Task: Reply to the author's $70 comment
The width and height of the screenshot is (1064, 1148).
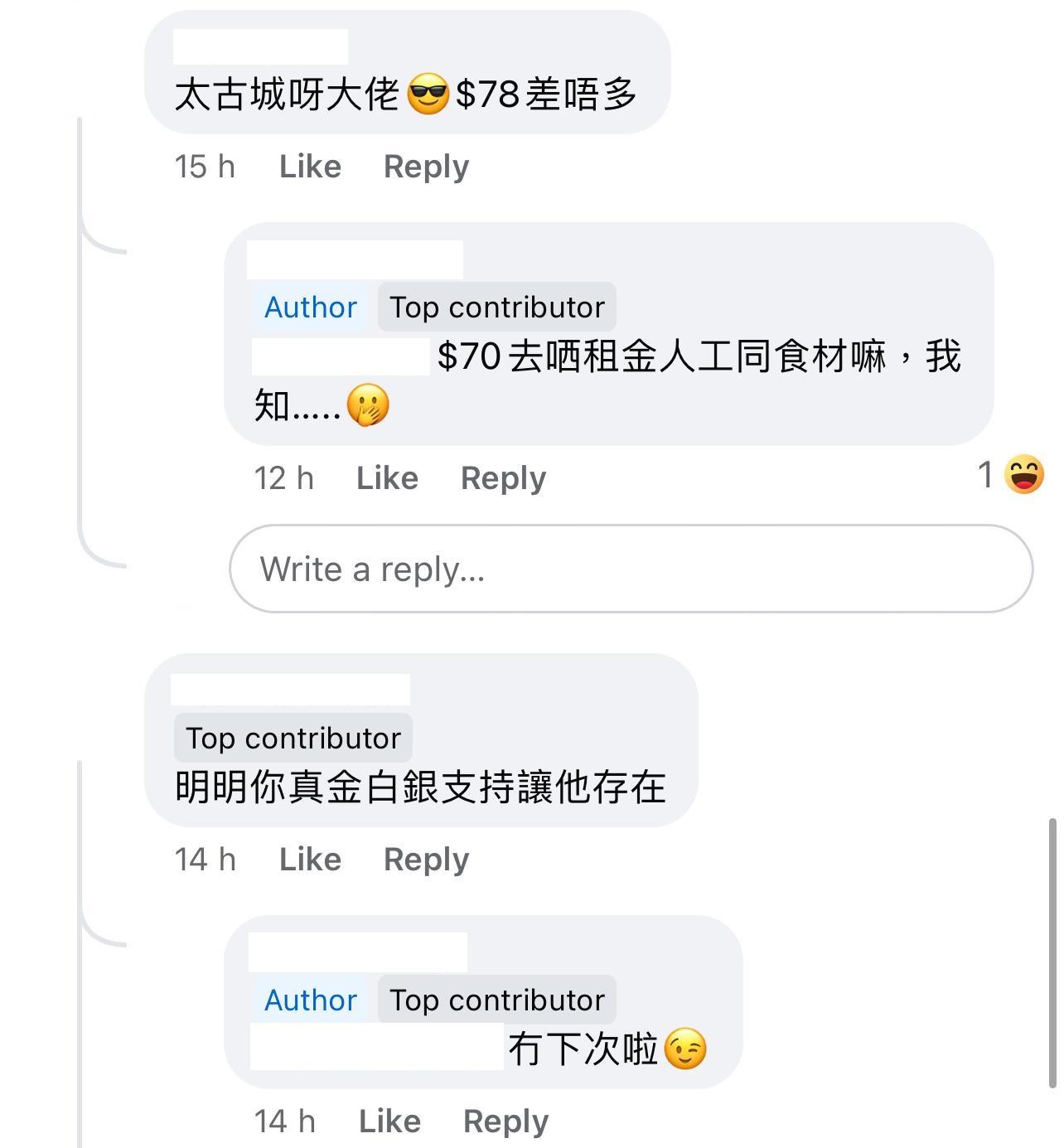Action: (503, 478)
